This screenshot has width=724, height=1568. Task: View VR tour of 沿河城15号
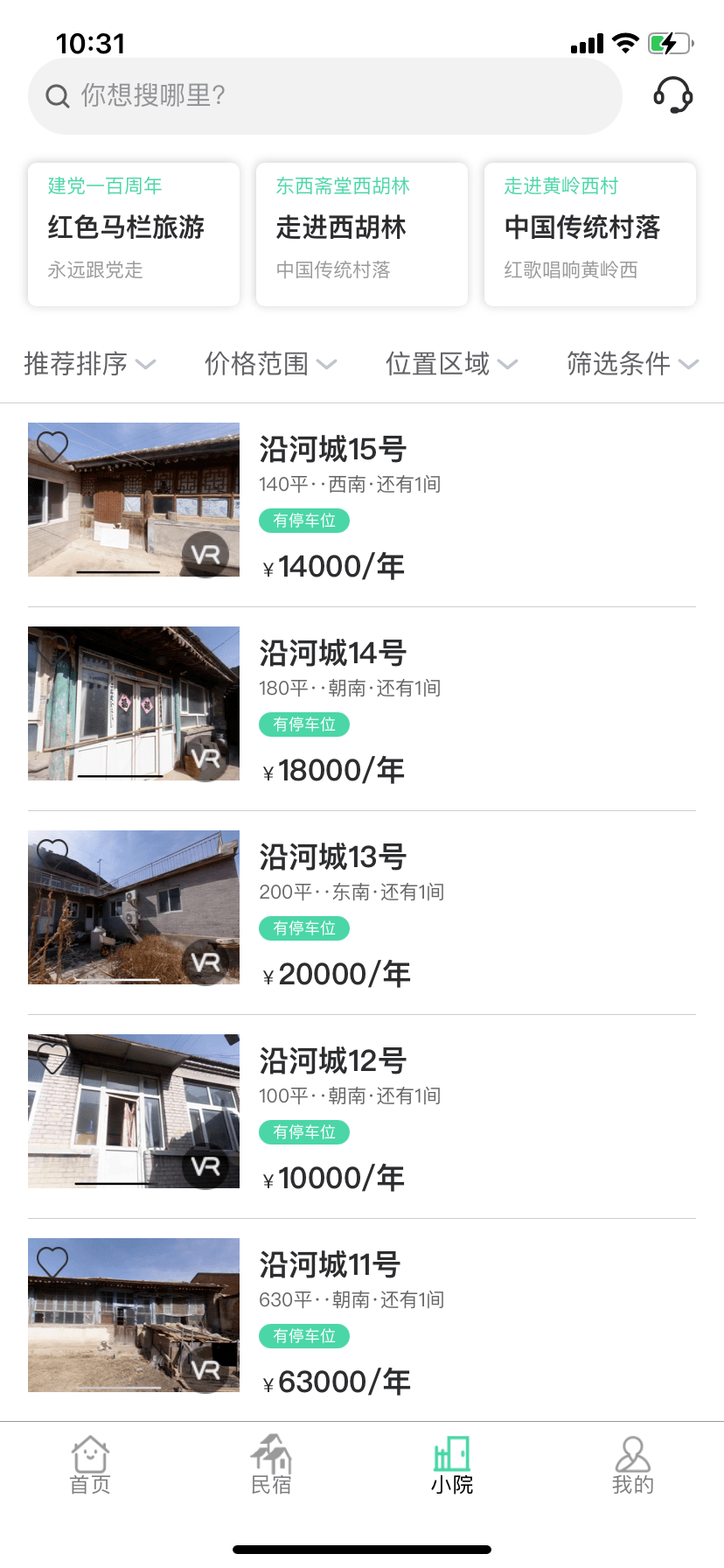pos(205,554)
